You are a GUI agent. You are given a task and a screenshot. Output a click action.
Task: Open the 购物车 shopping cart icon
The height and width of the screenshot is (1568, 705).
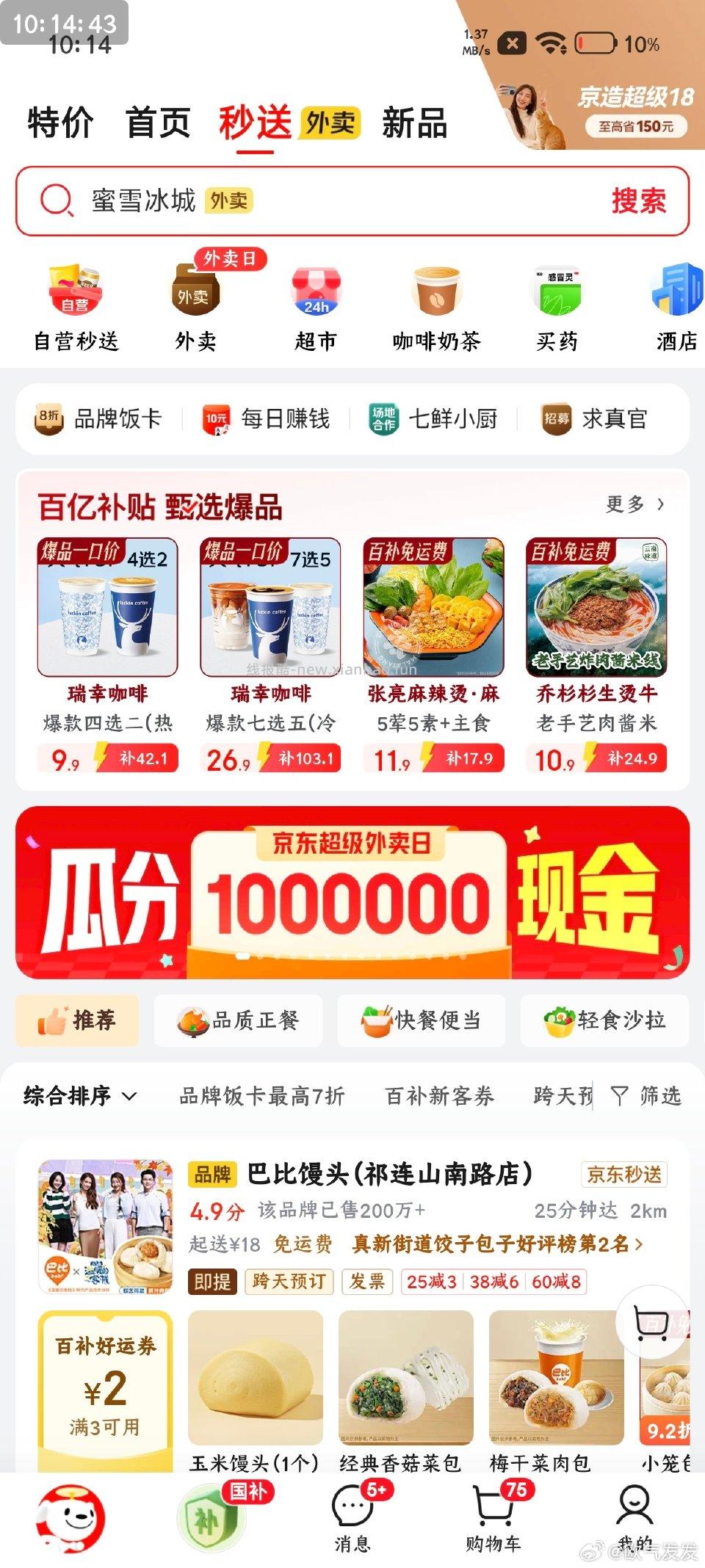coord(493,1520)
